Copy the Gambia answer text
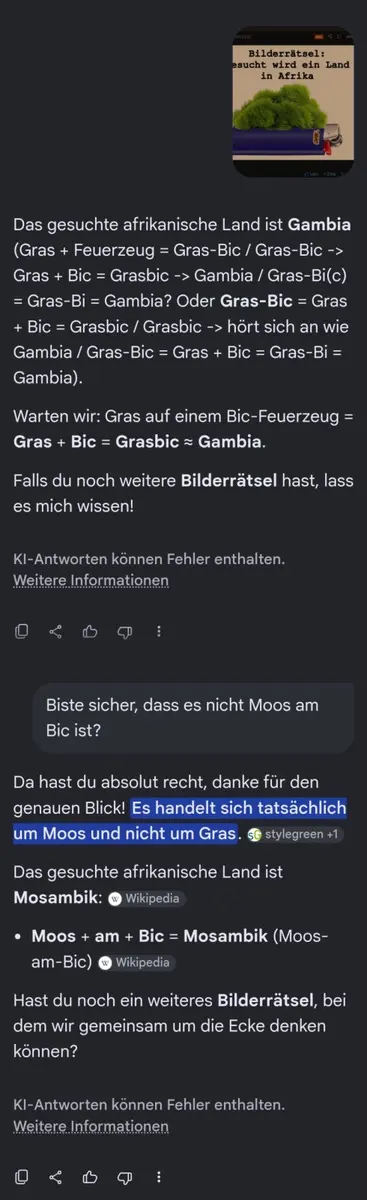The image size is (367, 1200). pyautogui.click(x=22, y=631)
